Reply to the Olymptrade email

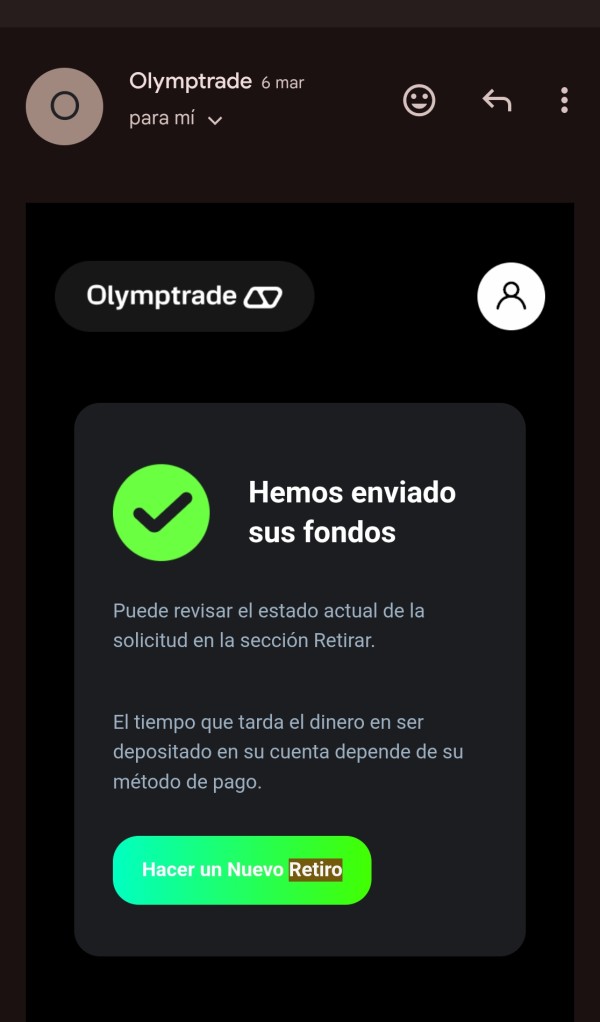click(496, 101)
